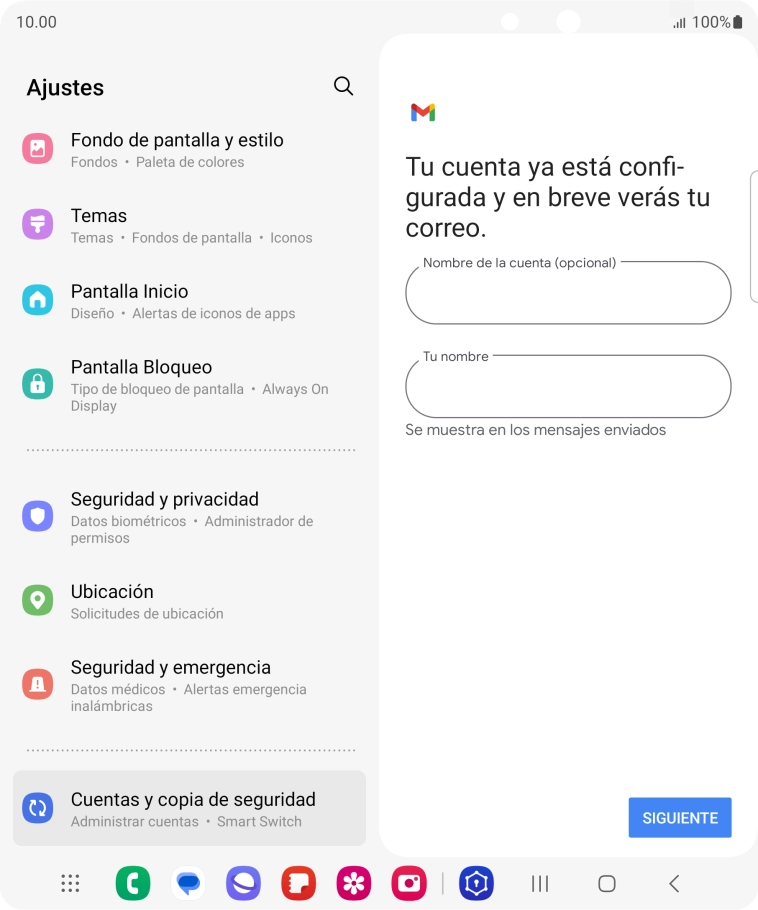
Task: Open Seguridad y emergencia
Action: (x=189, y=685)
